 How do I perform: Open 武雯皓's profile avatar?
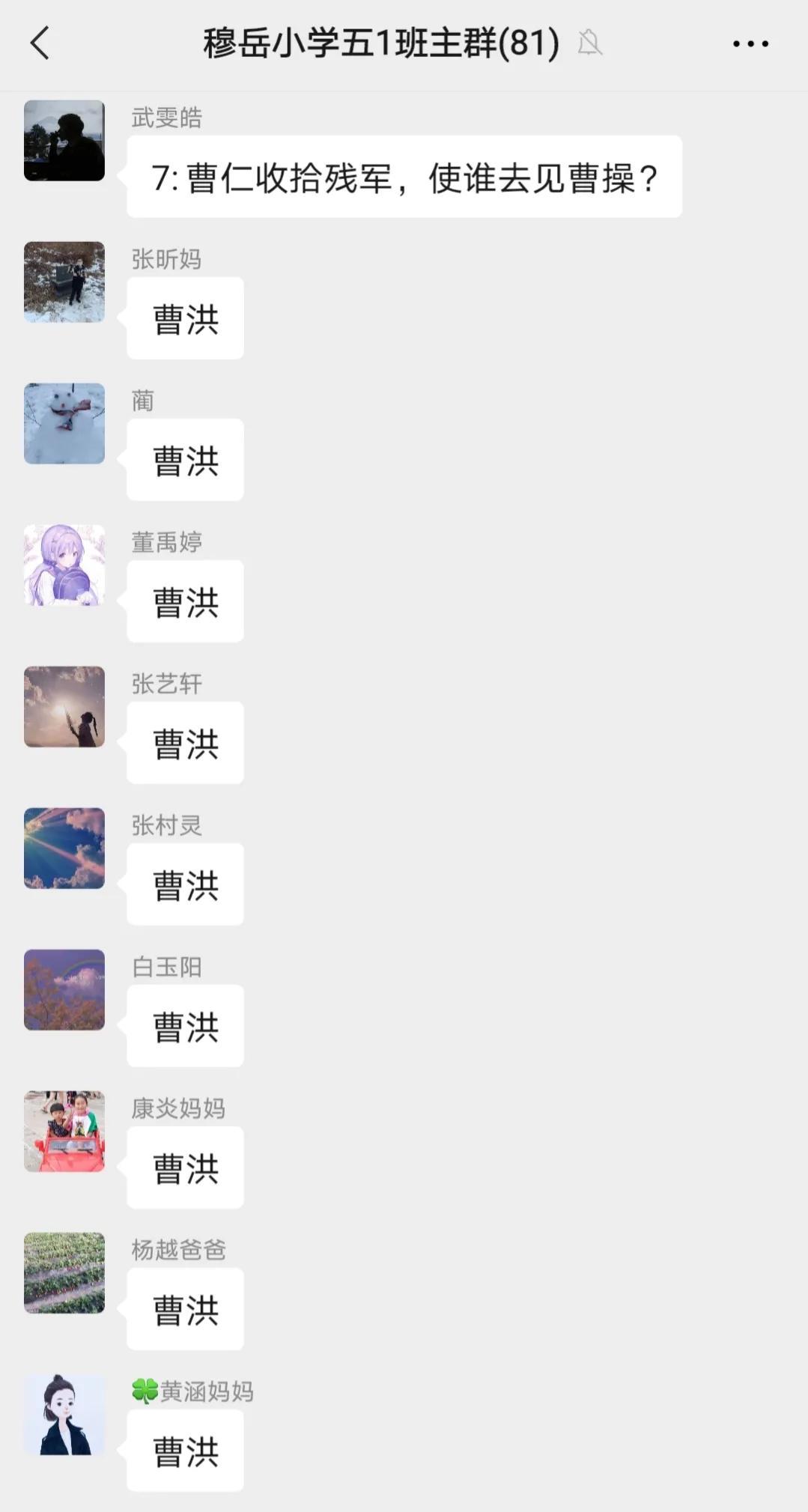[x=64, y=141]
